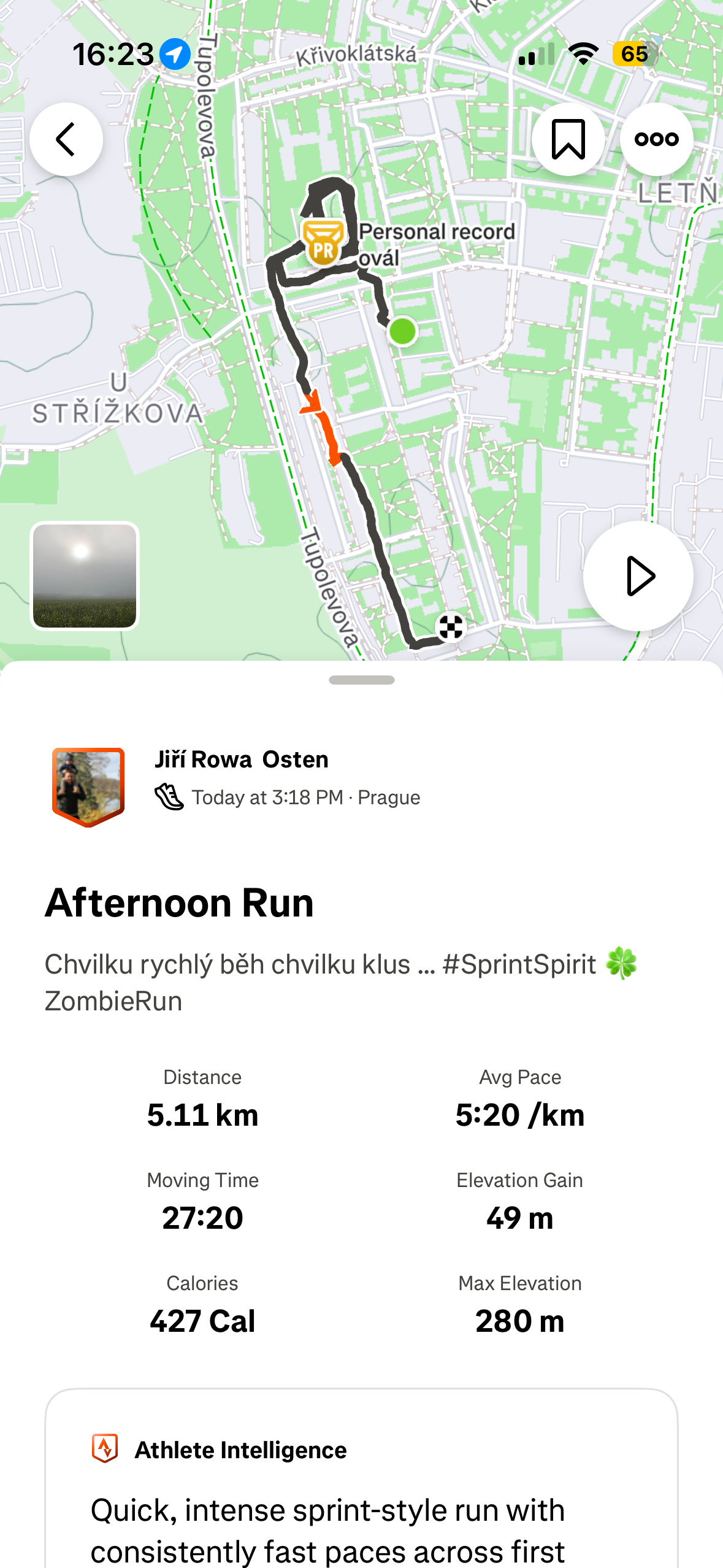
Task: Play the route flyover animation
Action: tap(638, 575)
